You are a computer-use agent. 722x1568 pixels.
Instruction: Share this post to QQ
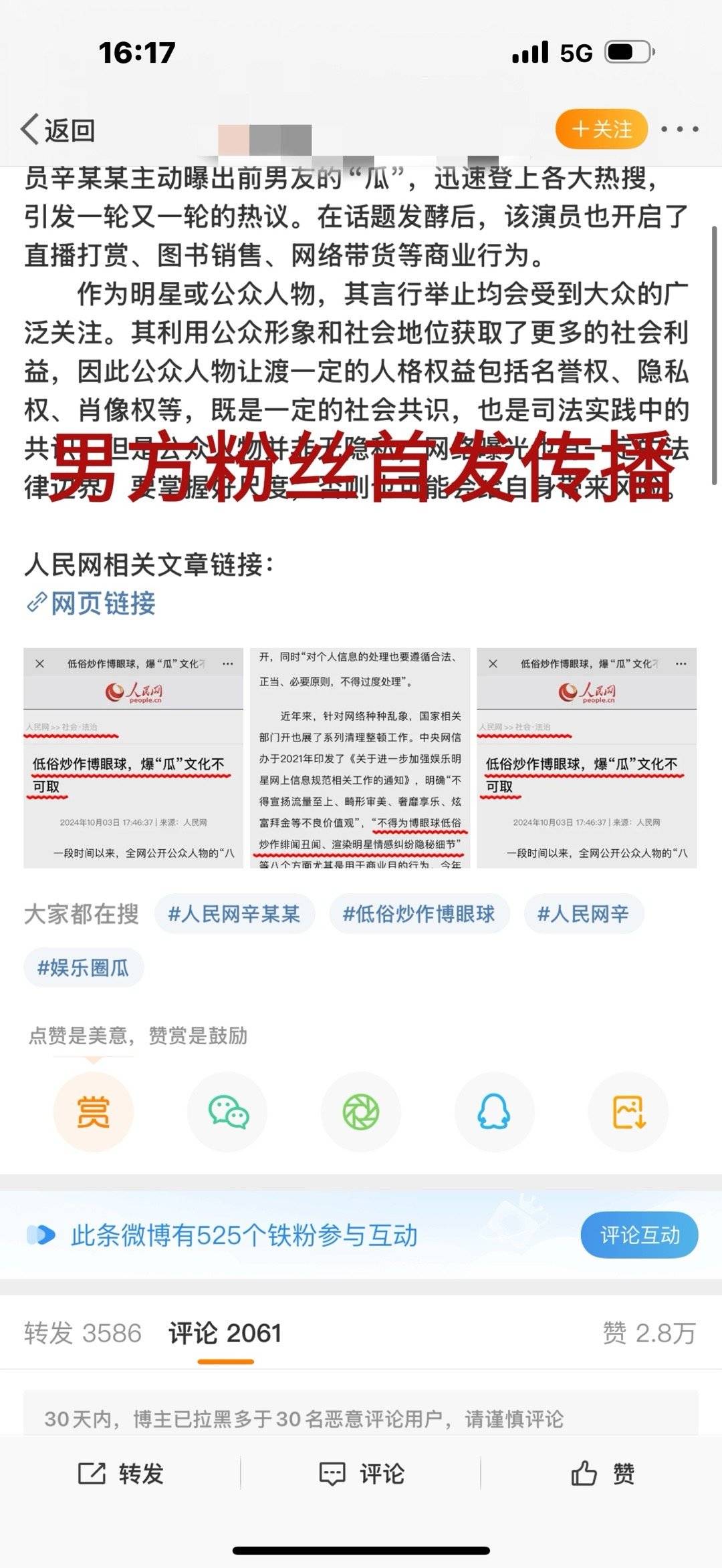(x=494, y=1112)
